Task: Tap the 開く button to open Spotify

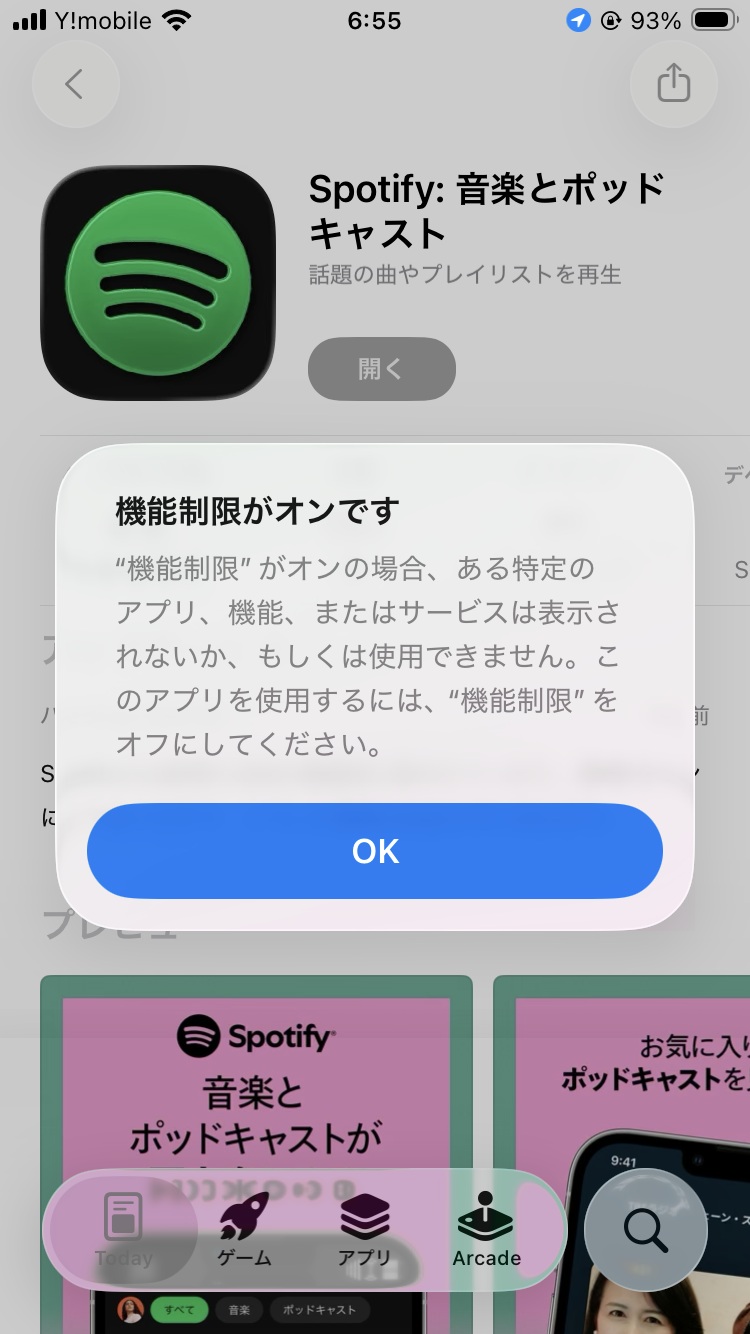Action: tap(381, 369)
